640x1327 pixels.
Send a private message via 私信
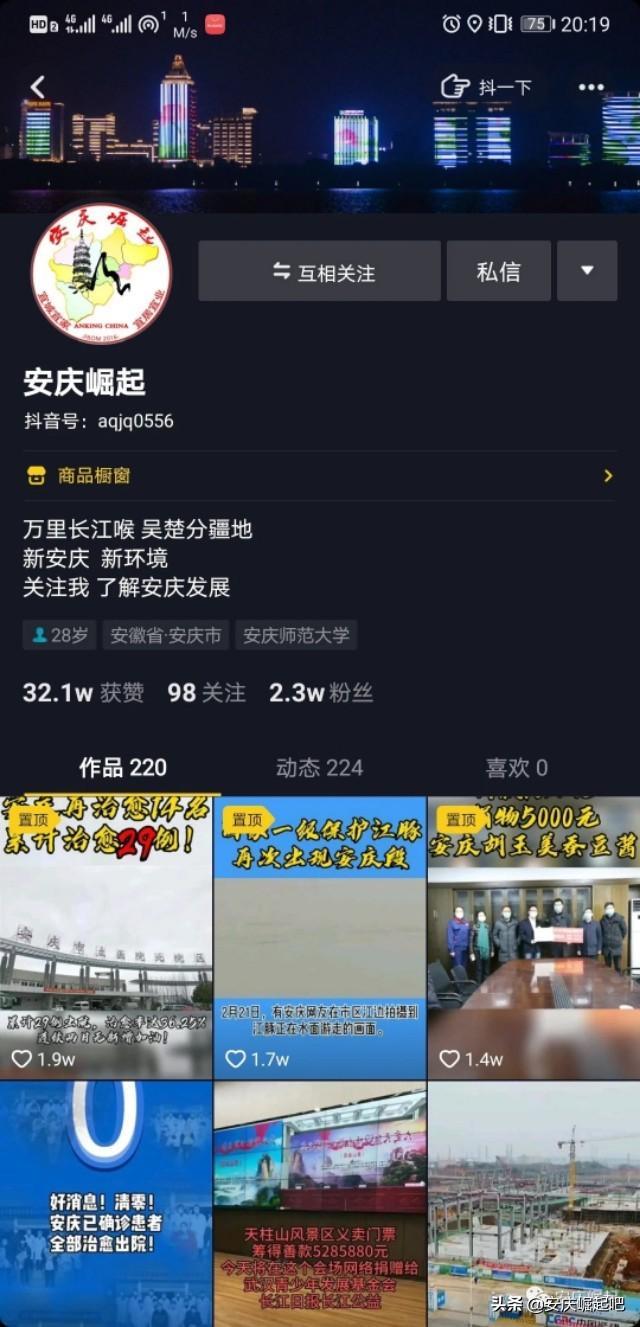click(x=498, y=271)
